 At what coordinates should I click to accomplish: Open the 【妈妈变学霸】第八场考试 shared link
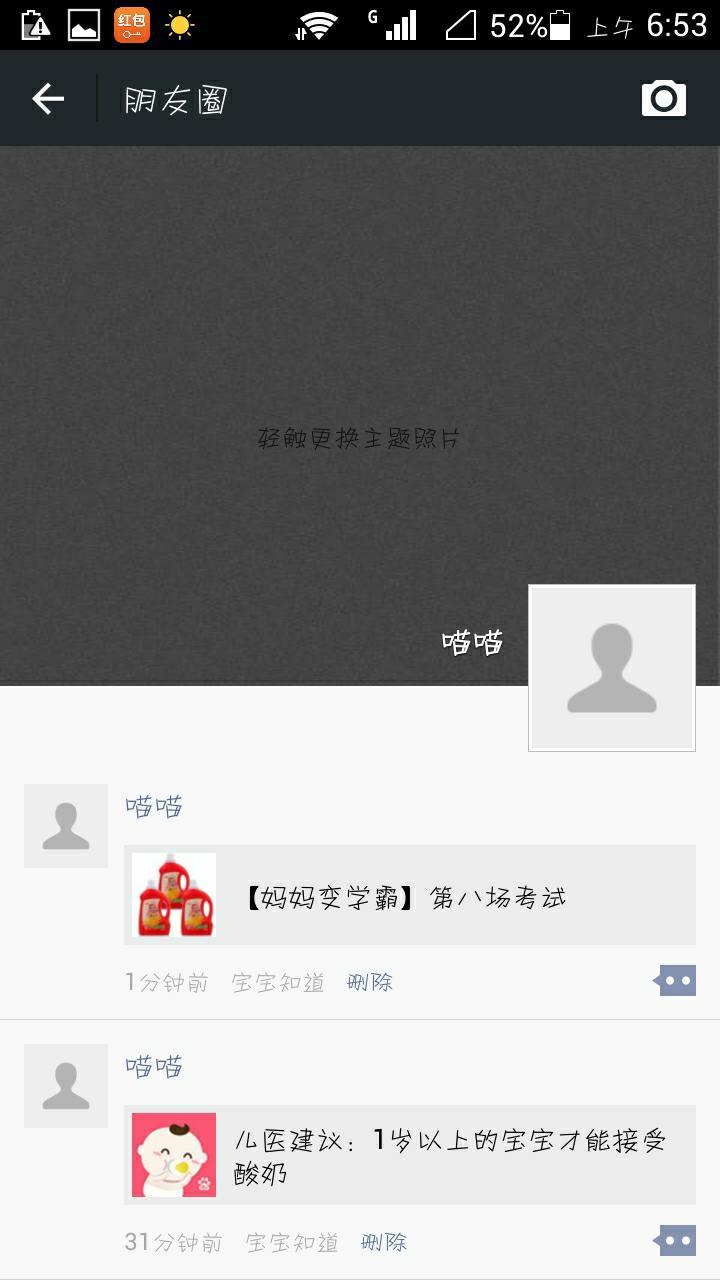pyautogui.click(x=410, y=895)
